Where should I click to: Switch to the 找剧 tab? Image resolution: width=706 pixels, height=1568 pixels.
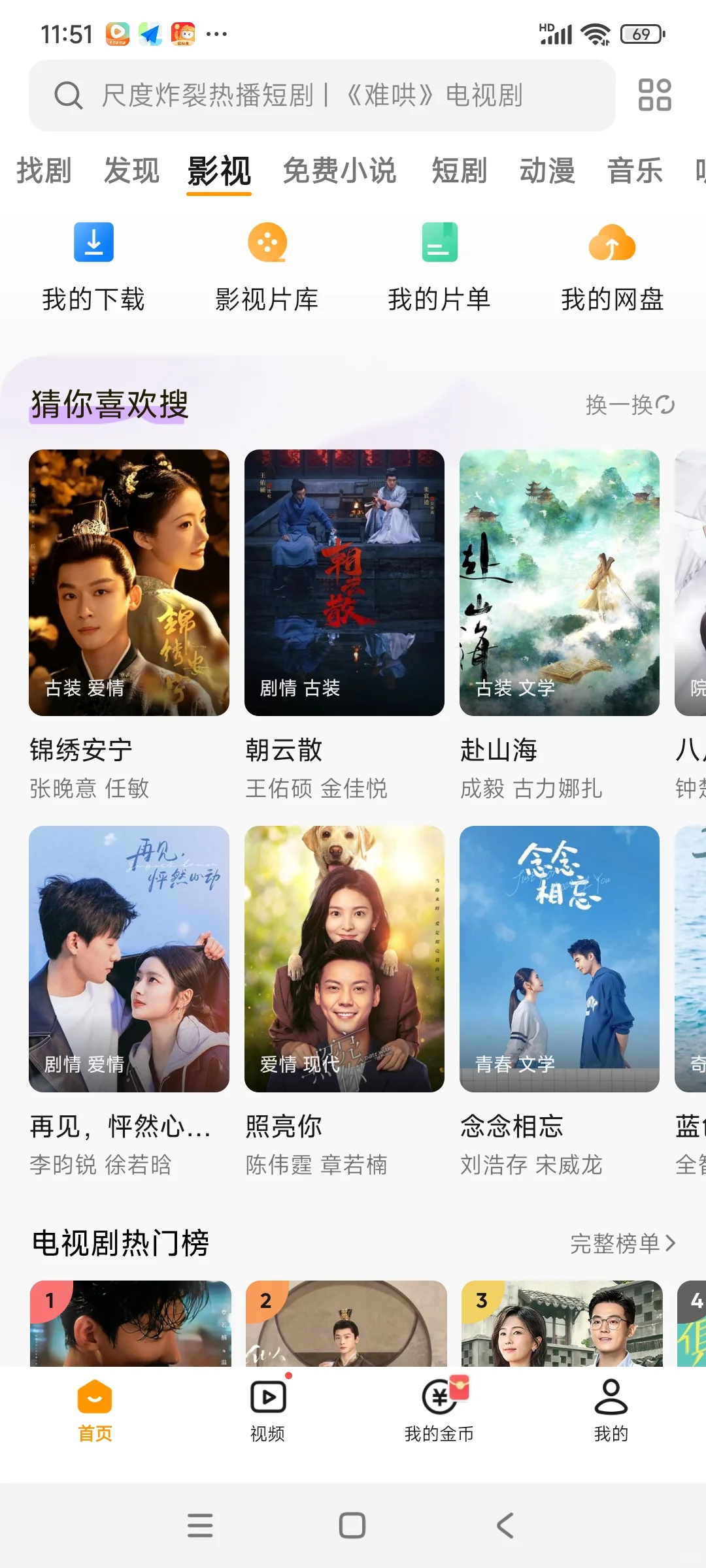pos(44,171)
